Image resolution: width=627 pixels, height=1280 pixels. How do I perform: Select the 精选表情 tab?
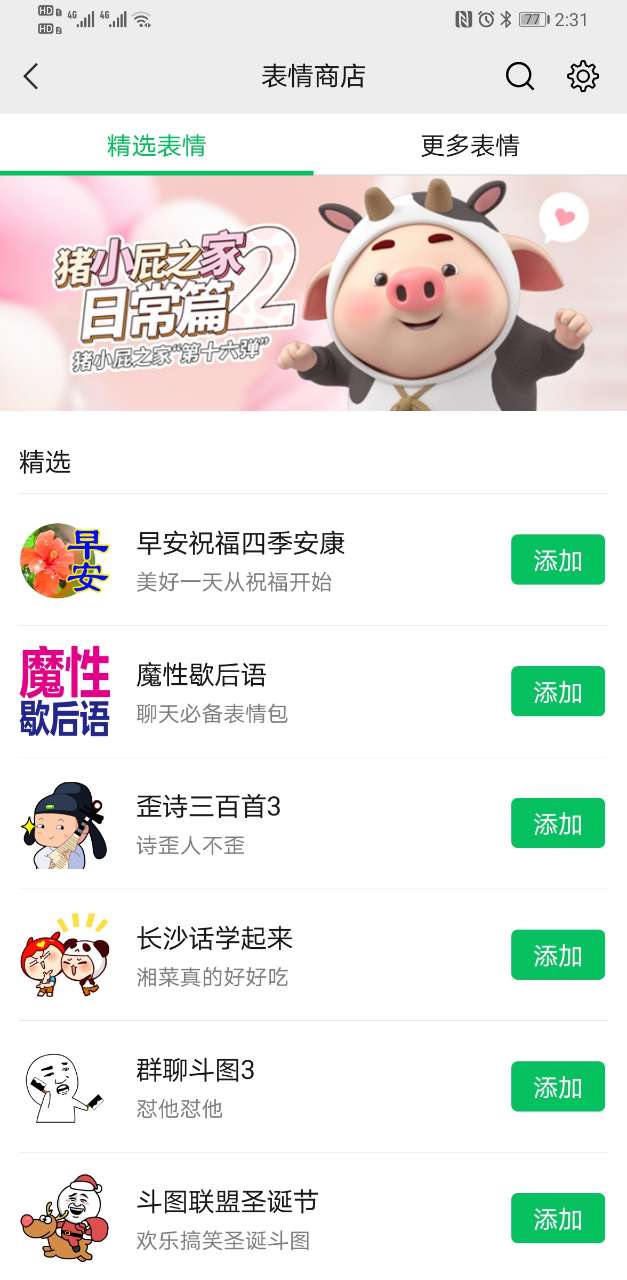[157, 146]
